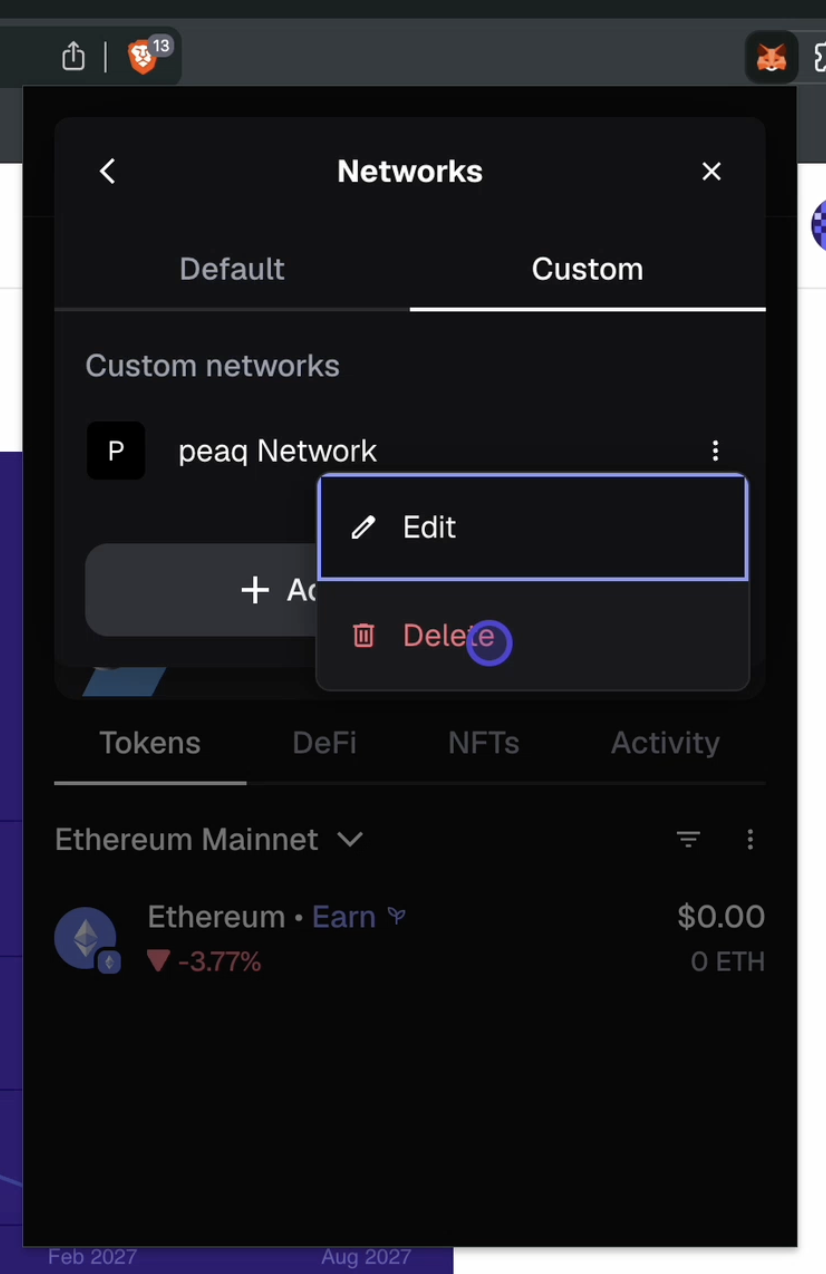This screenshot has width=826, height=1274.
Task: Go back from Networks screen
Action: [108, 171]
